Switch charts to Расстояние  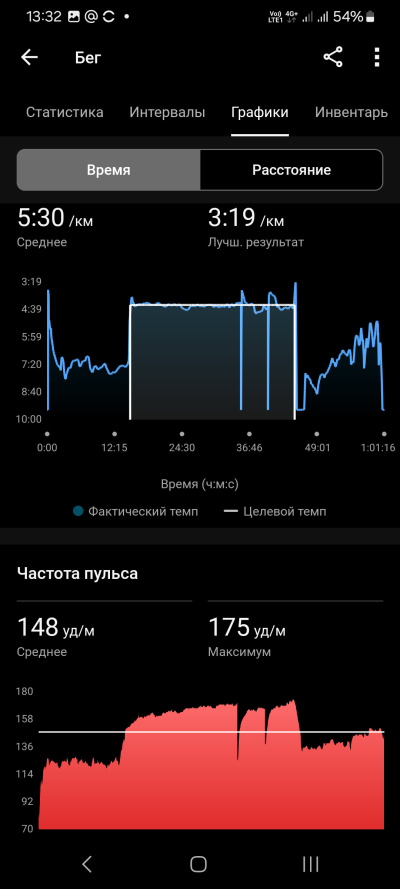291,170
